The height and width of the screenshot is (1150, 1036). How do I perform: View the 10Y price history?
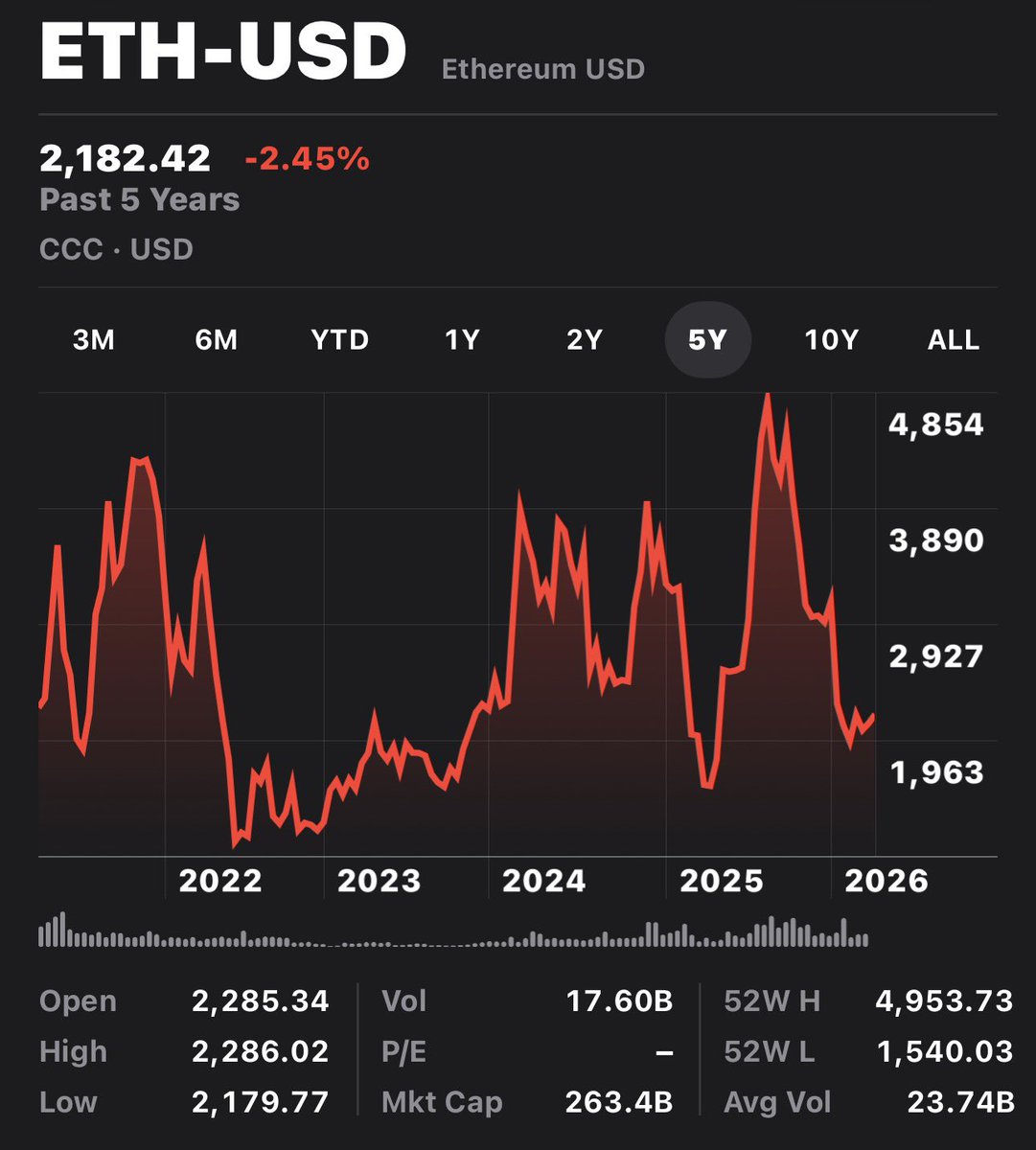point(831,340)
